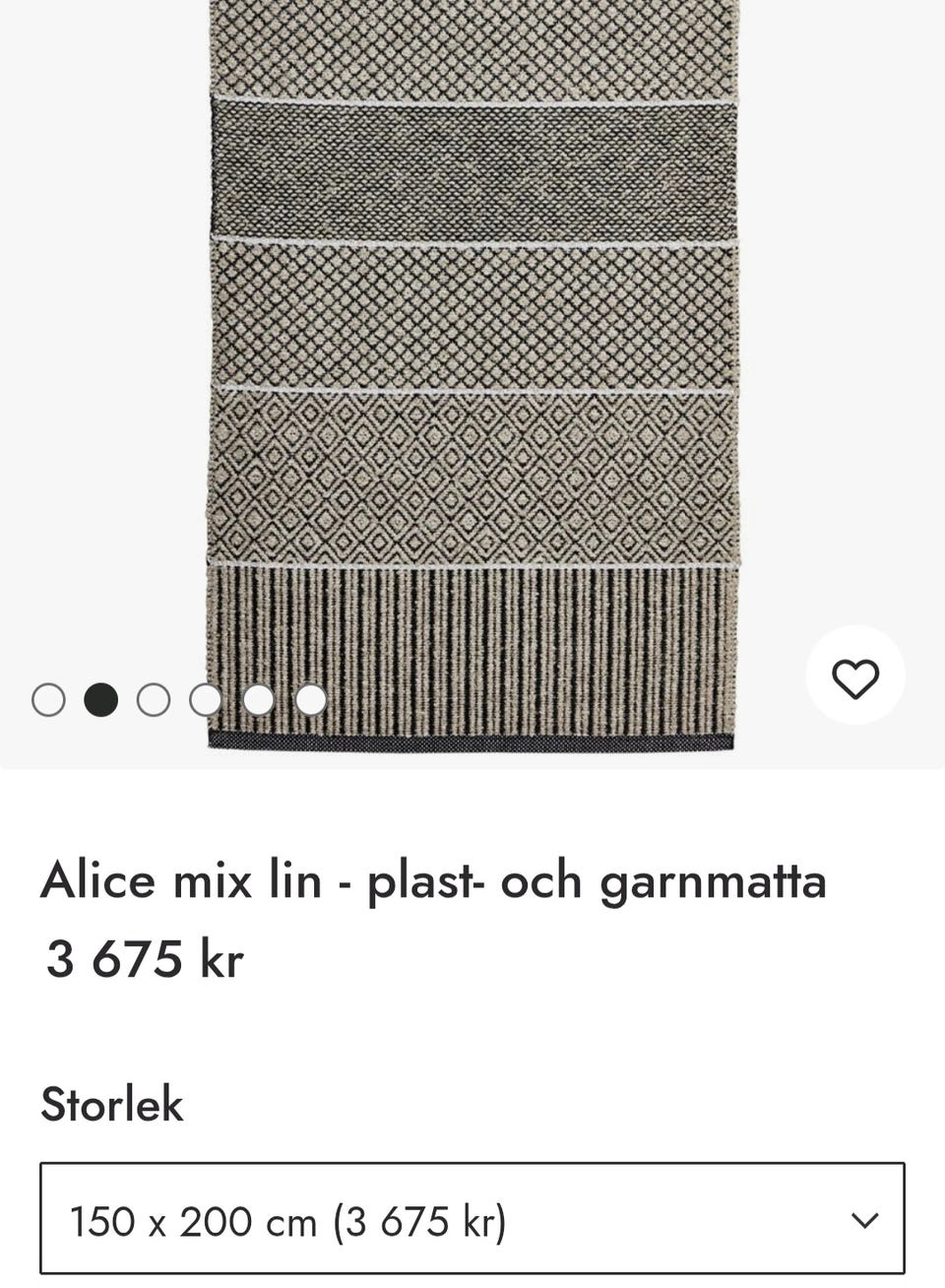Viewport: 945px width, 1288px height.
Task: Click the Storlek section heading
Action: tap(111, 1104)
